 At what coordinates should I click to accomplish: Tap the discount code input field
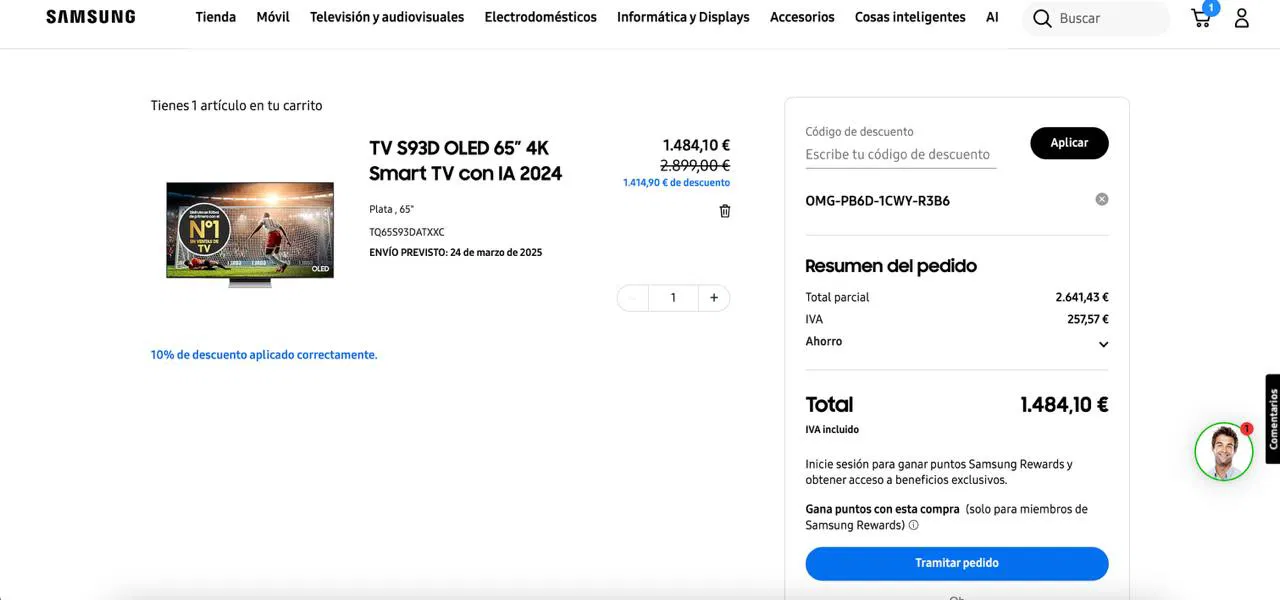coord(901,155)
